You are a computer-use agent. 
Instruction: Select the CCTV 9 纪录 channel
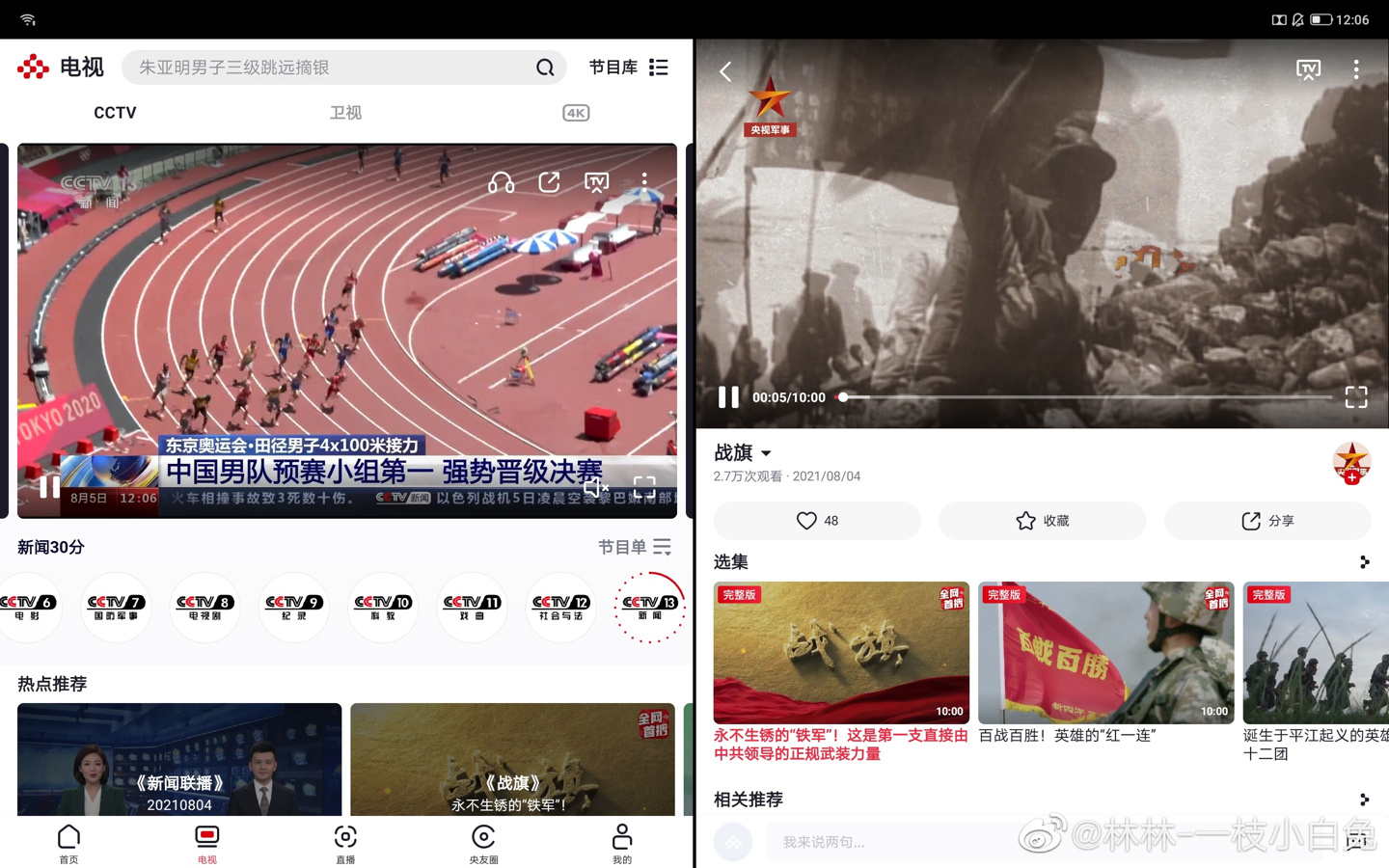coord(293,607)
